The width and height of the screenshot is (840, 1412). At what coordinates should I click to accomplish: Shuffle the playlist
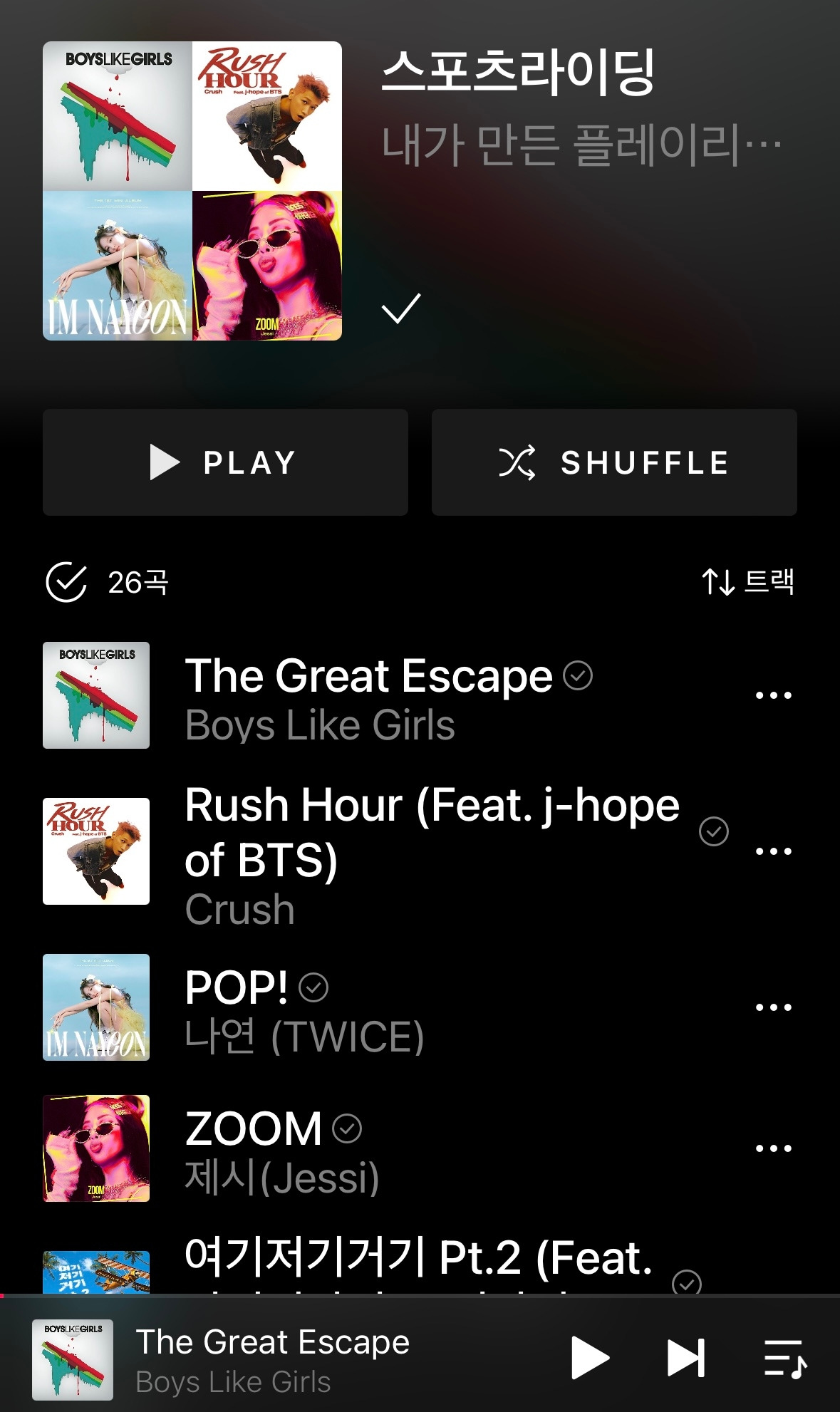[613, 462]
